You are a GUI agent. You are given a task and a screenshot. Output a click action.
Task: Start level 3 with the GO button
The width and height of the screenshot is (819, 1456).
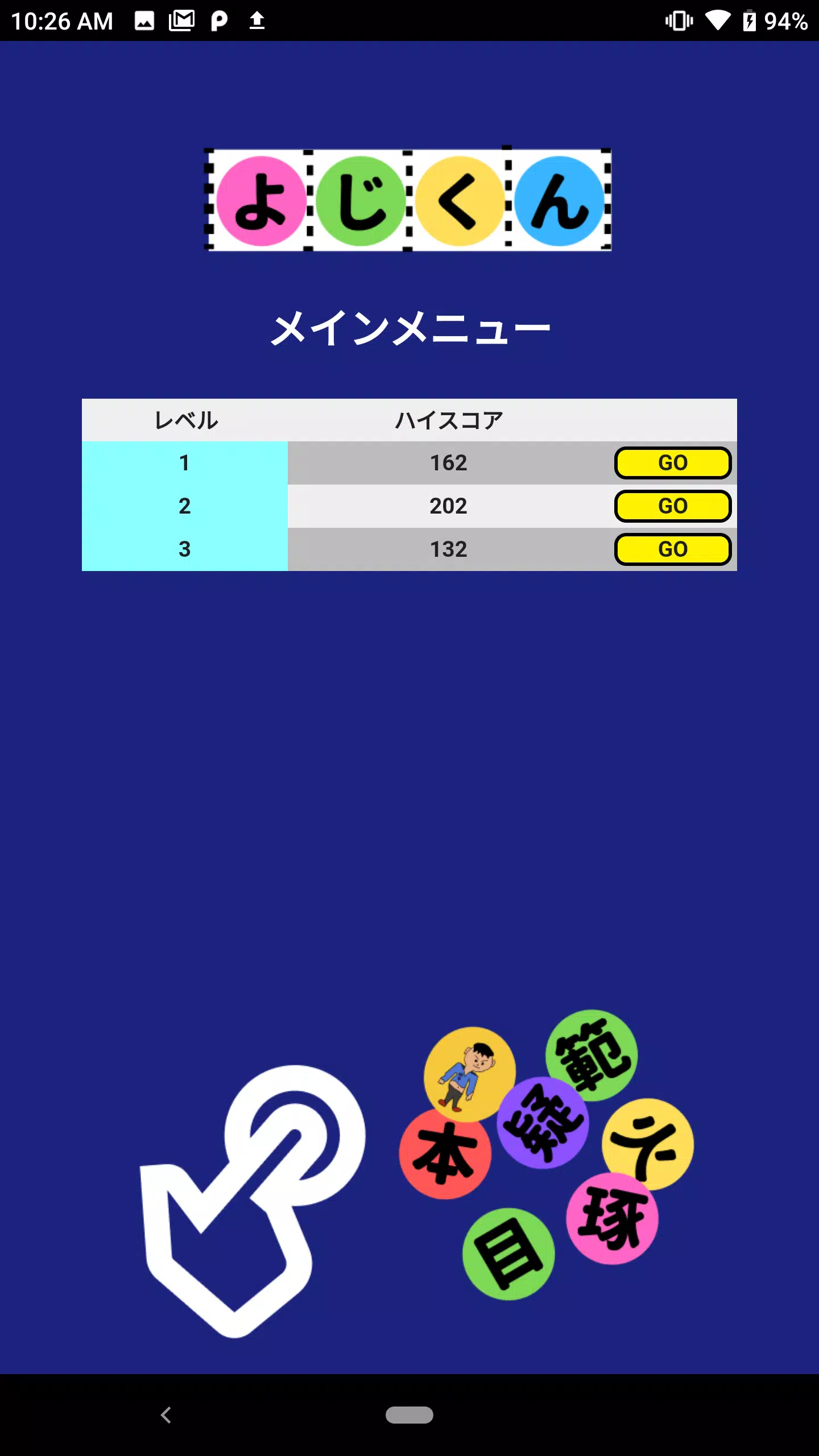pyautogui.click(x=672, y=549)
